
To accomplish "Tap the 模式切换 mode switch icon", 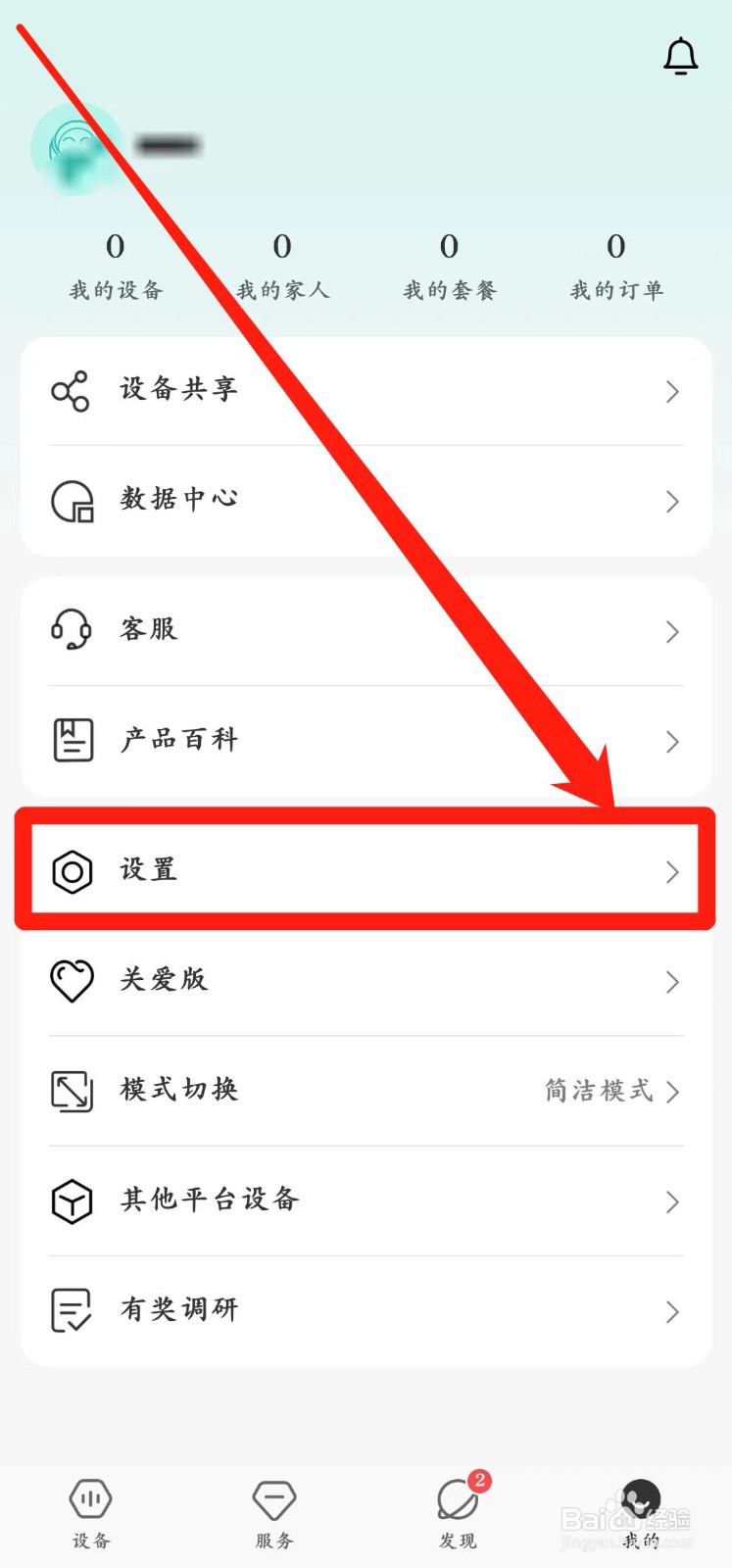I will [72, 1091].
